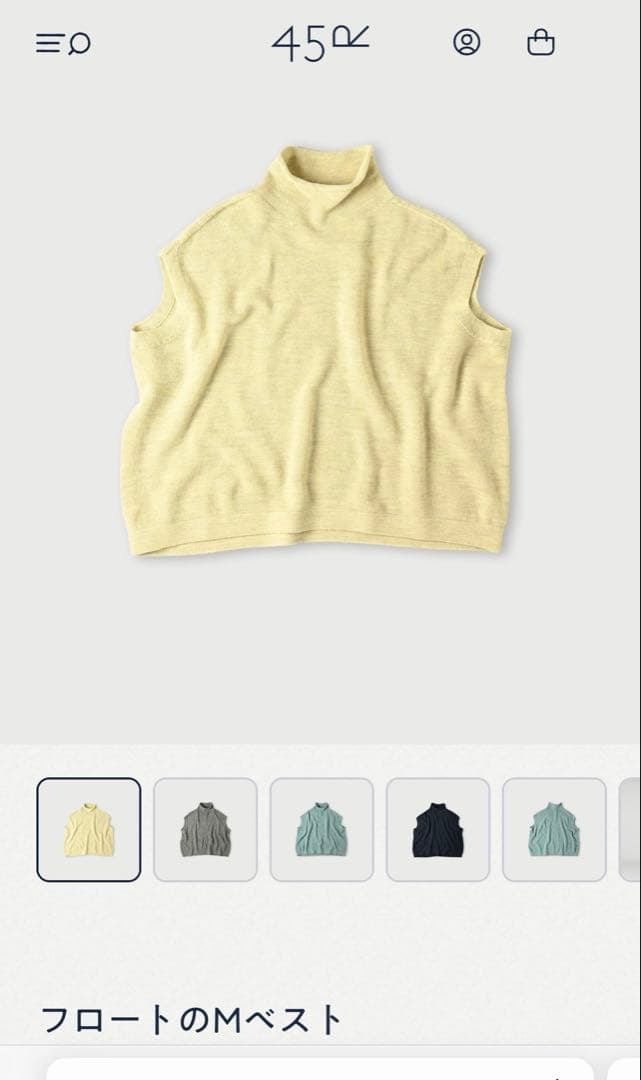Open the account profile icon

(467, 42)
